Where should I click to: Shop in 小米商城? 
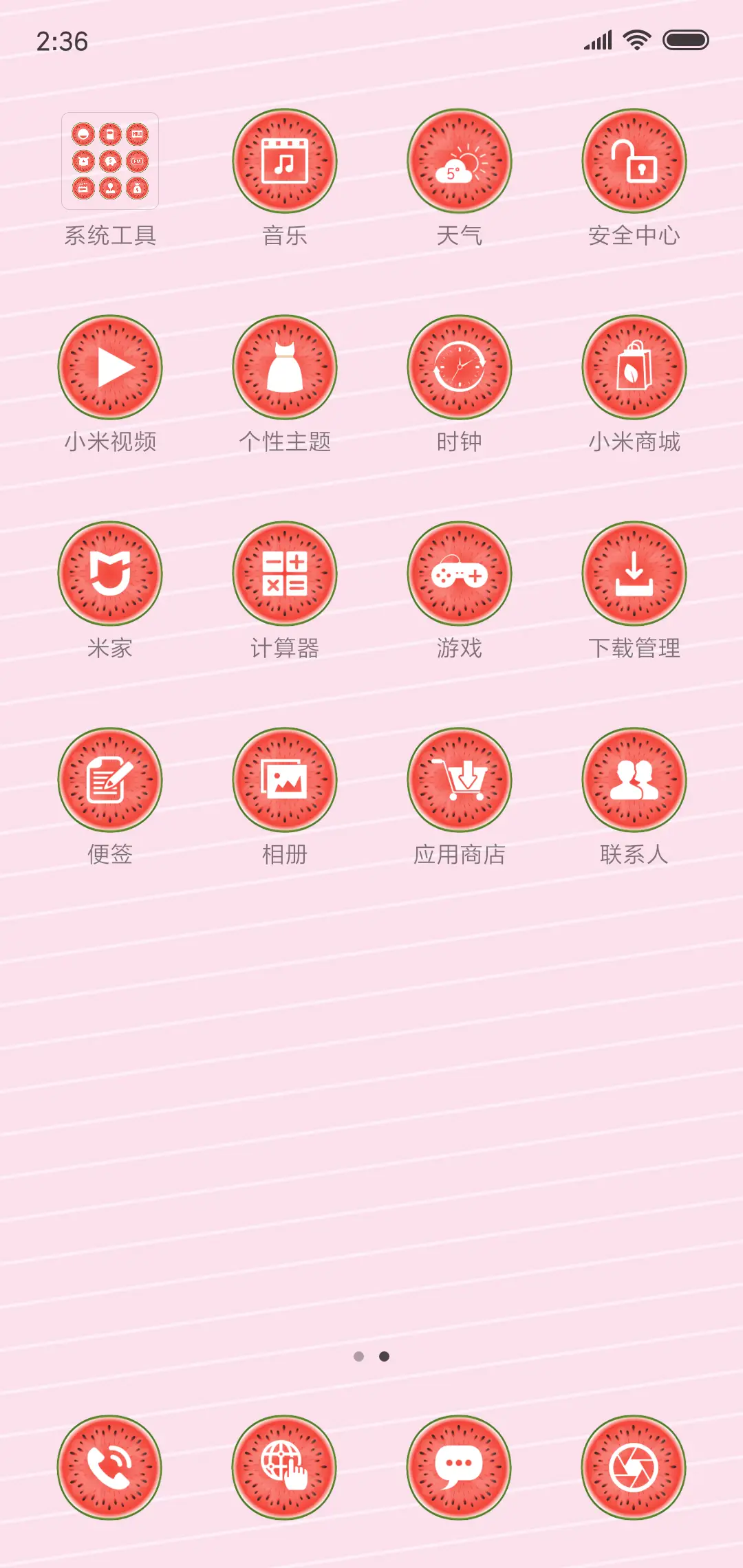point(633,368)
